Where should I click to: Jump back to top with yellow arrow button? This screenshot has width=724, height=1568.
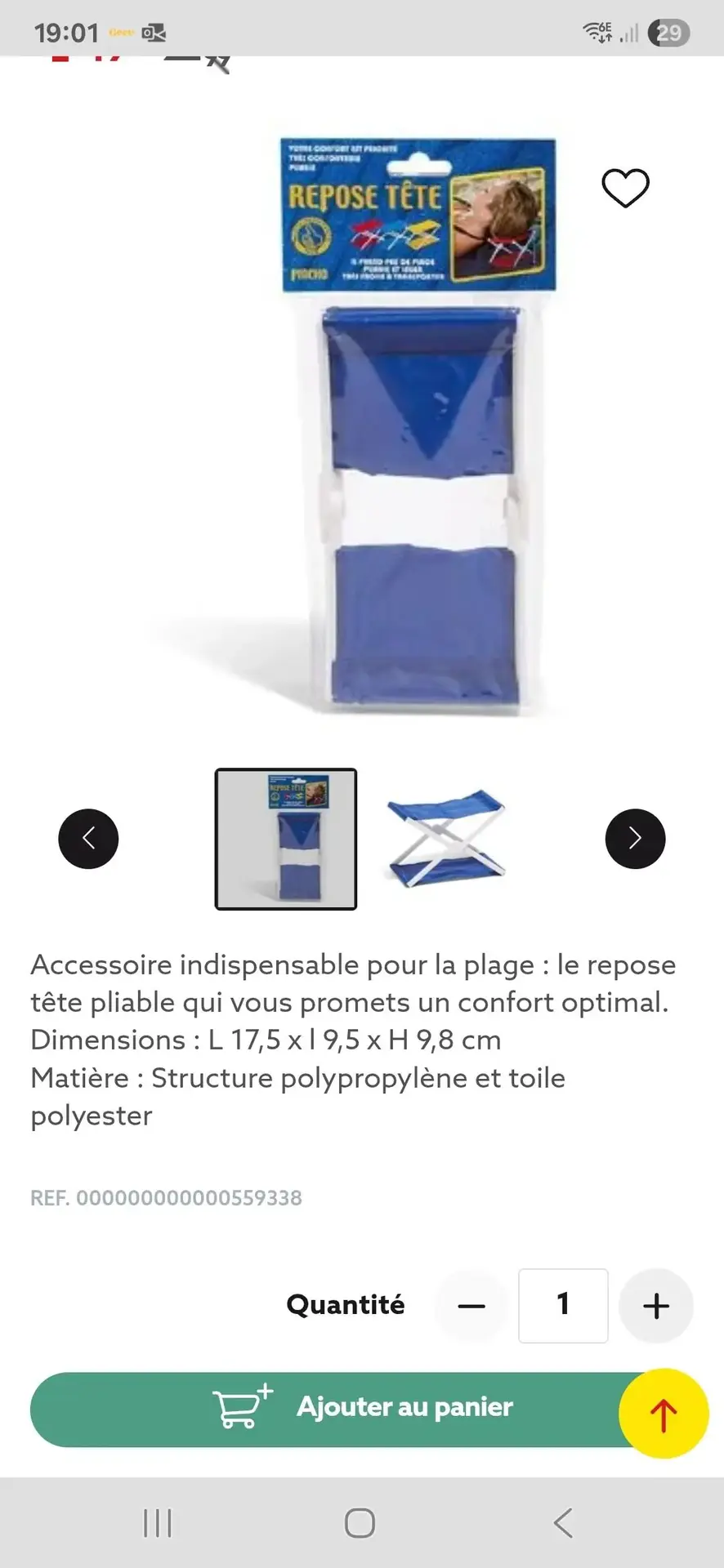tap(663, 1414)
